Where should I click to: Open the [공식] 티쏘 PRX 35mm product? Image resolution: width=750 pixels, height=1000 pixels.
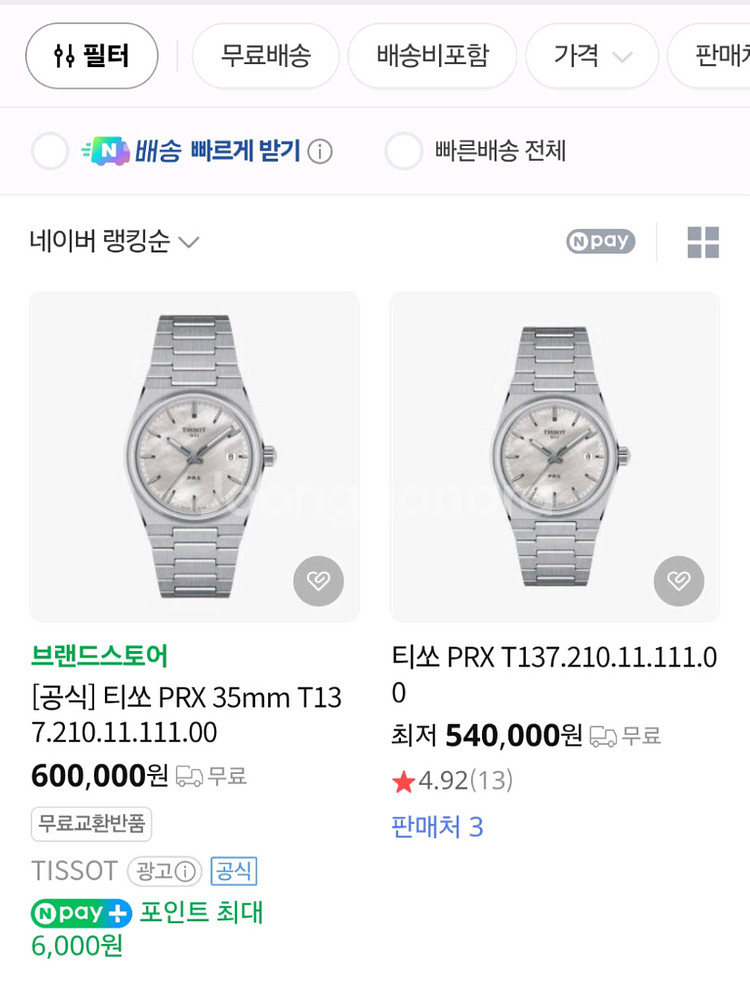[x=186, y=714]
